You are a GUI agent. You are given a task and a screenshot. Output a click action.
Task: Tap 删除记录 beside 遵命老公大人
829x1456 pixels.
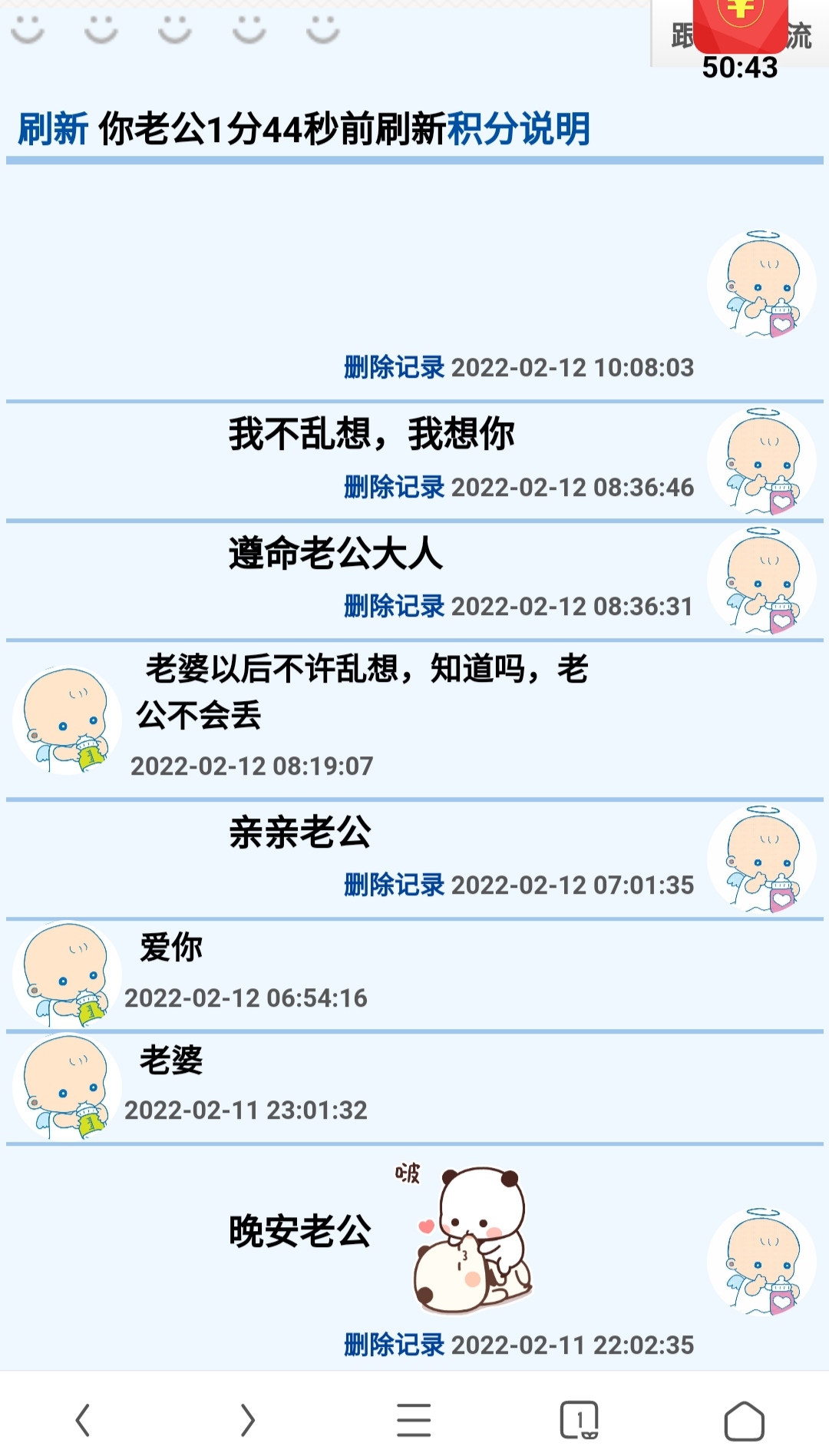pos(393,606)
